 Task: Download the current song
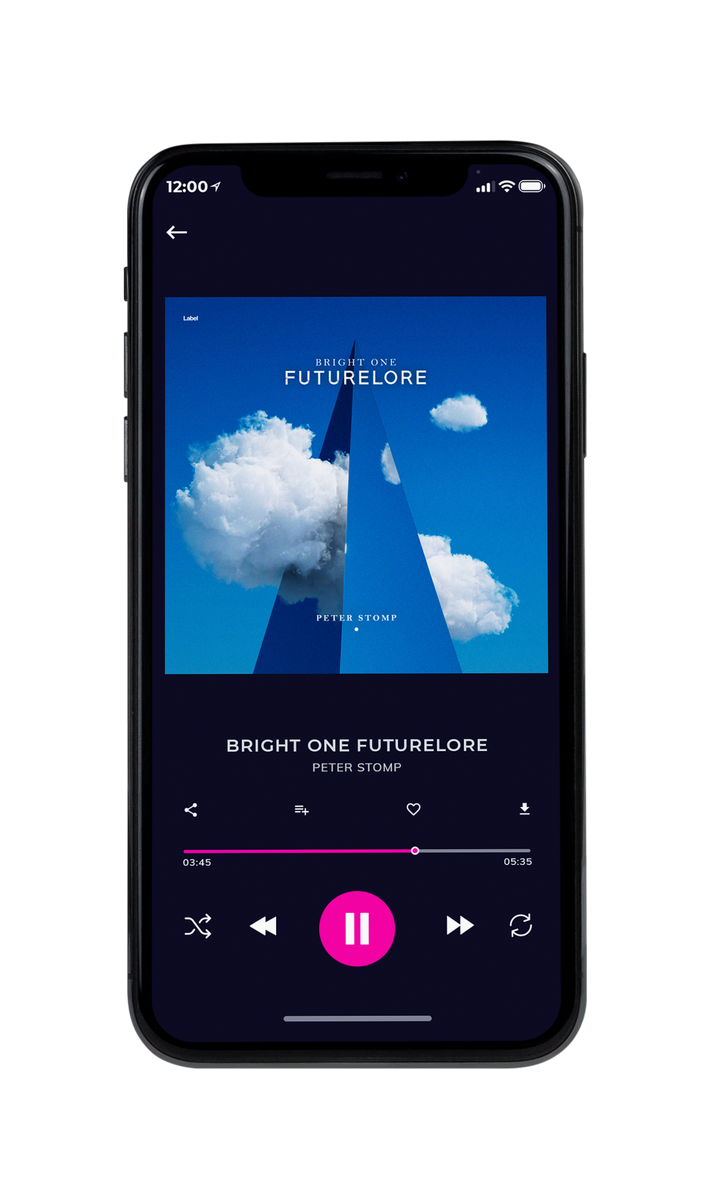tap(524, 809)
